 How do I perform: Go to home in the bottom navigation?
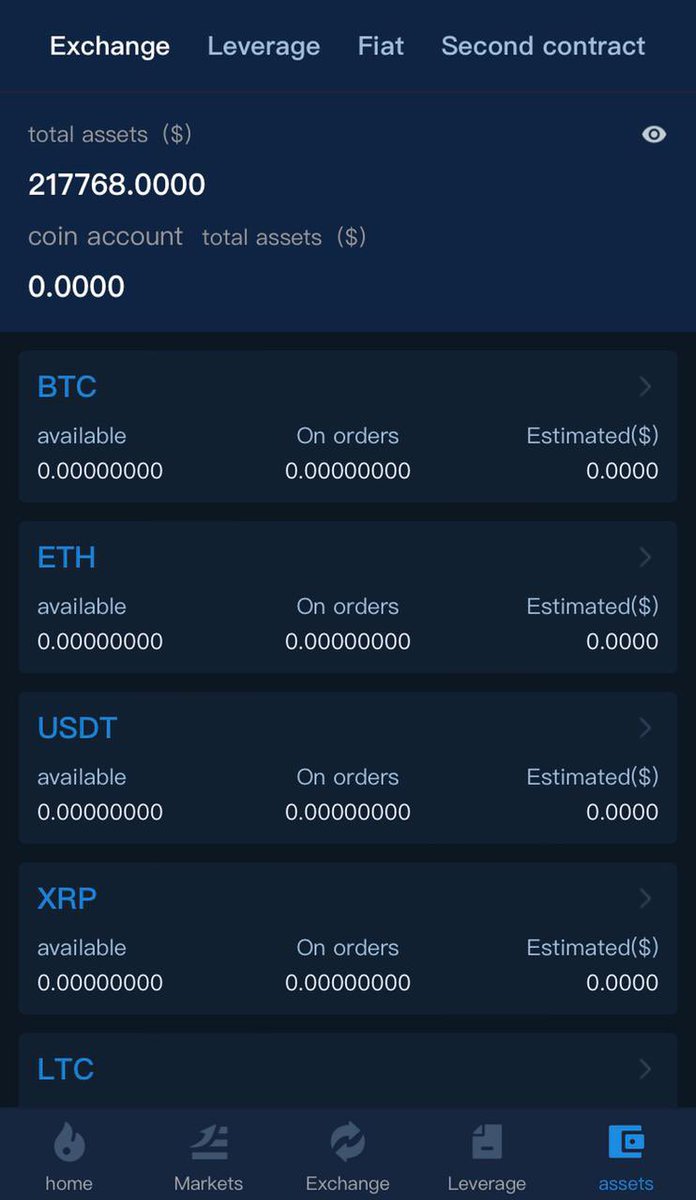pos(69,1157)
